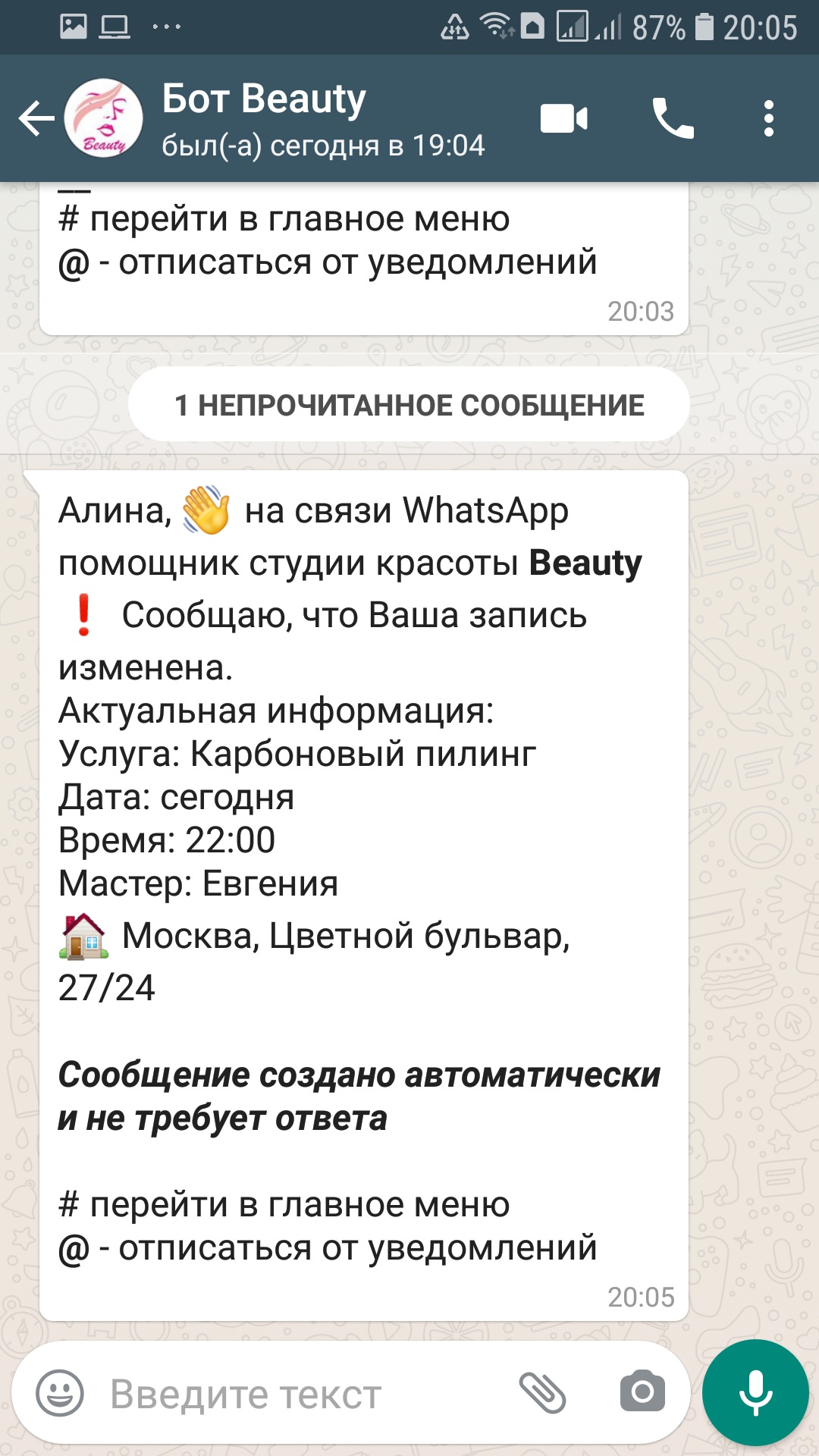Start a voice call with Бот Beauty
The width and height of the screenshot is (819, 1456).
point(673,119)
